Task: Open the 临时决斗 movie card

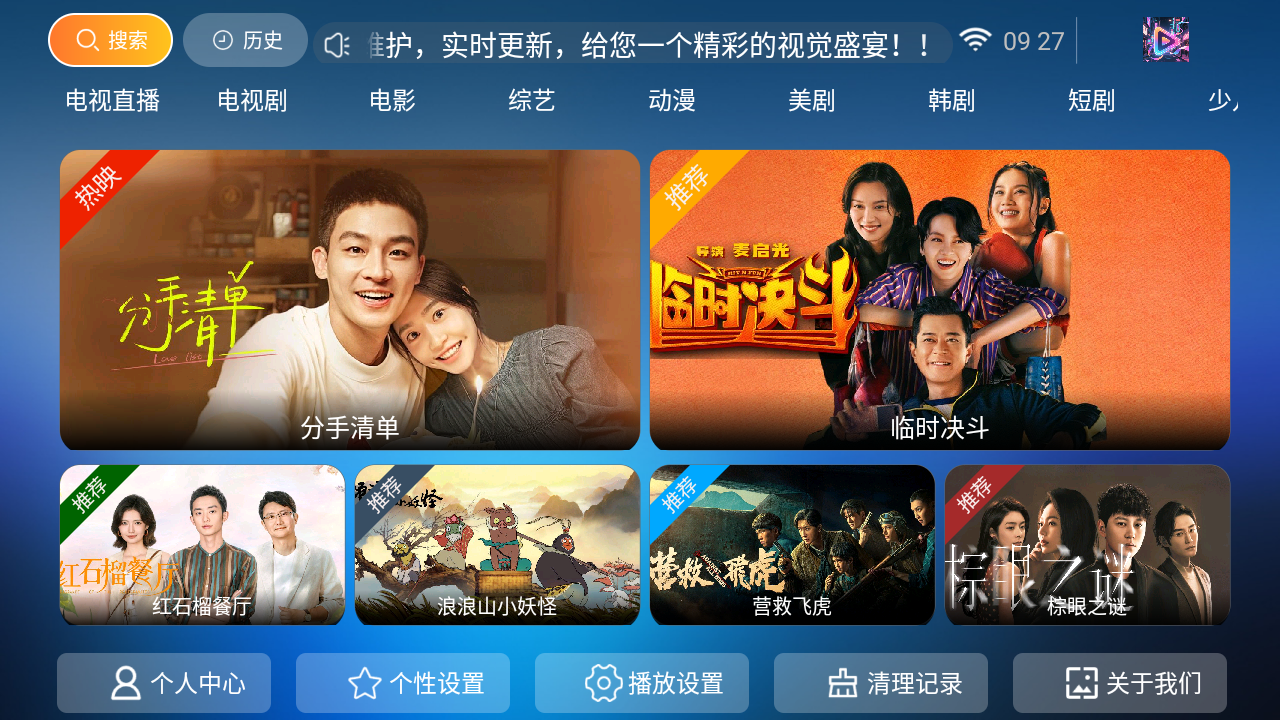Action: point(940,300)
